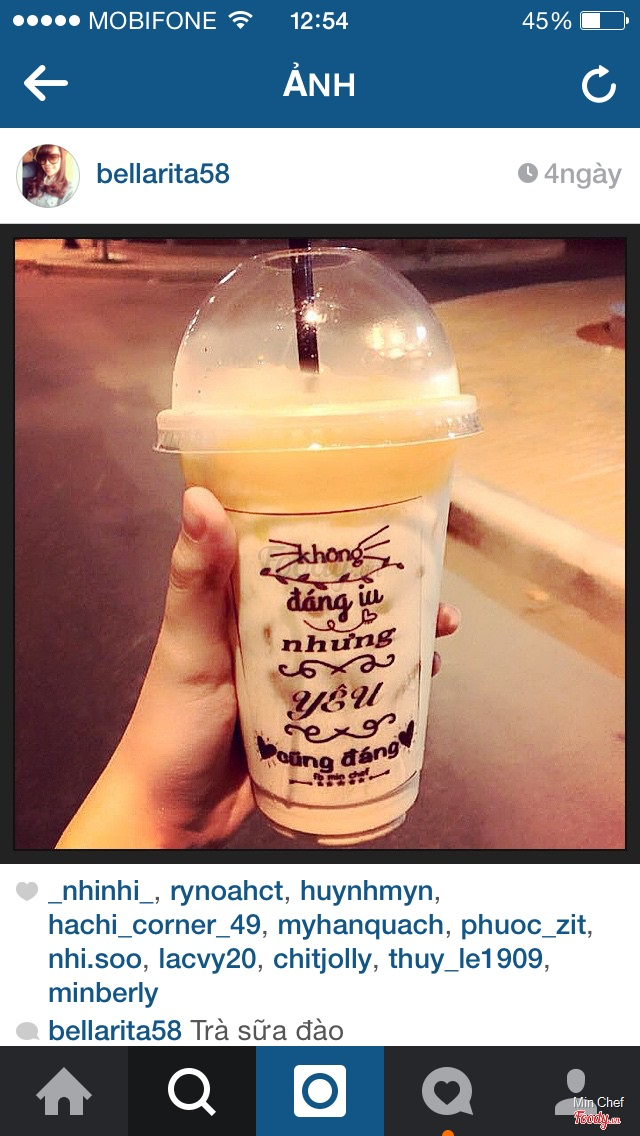View _nhinhi_'s profile from the likes
Viewport: 640px width, 1136px height.
tap(100, 891)
